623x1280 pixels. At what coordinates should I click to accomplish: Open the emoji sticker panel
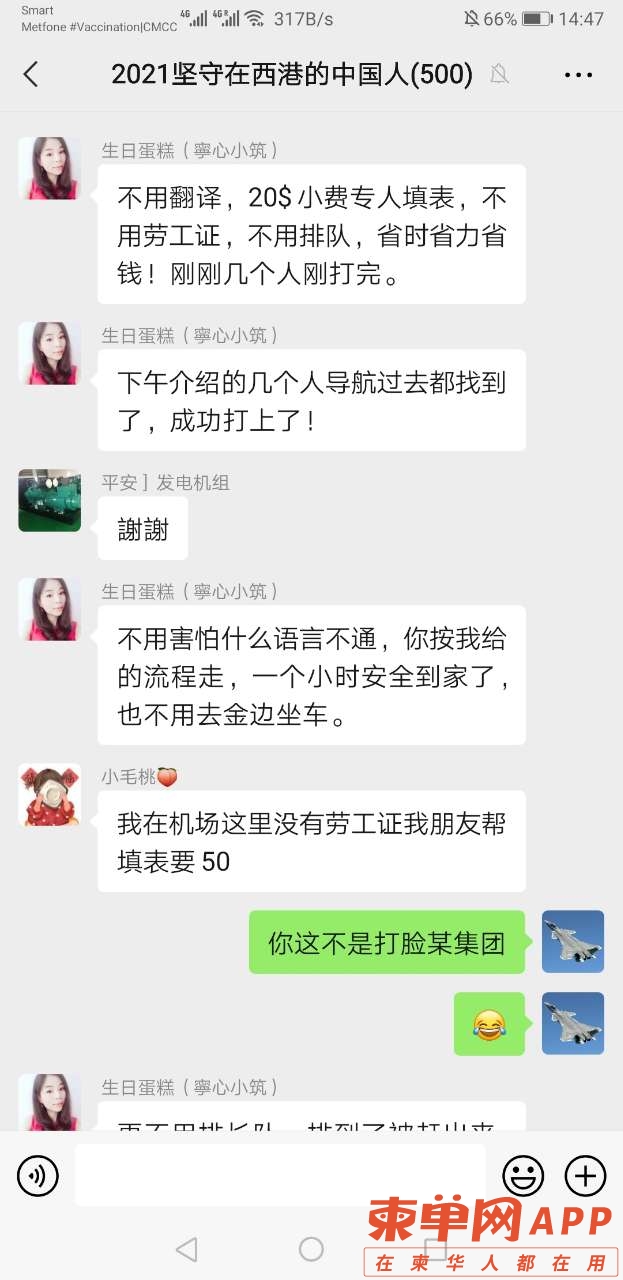click(523, 1176)
